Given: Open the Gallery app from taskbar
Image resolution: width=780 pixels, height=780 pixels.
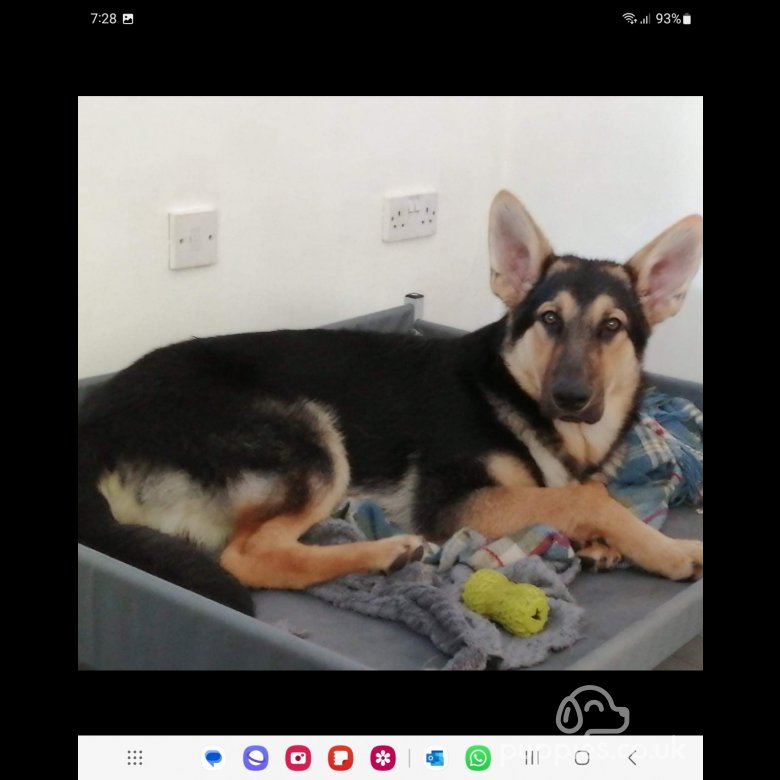Looking at the screenshot, I should point(383,758).
